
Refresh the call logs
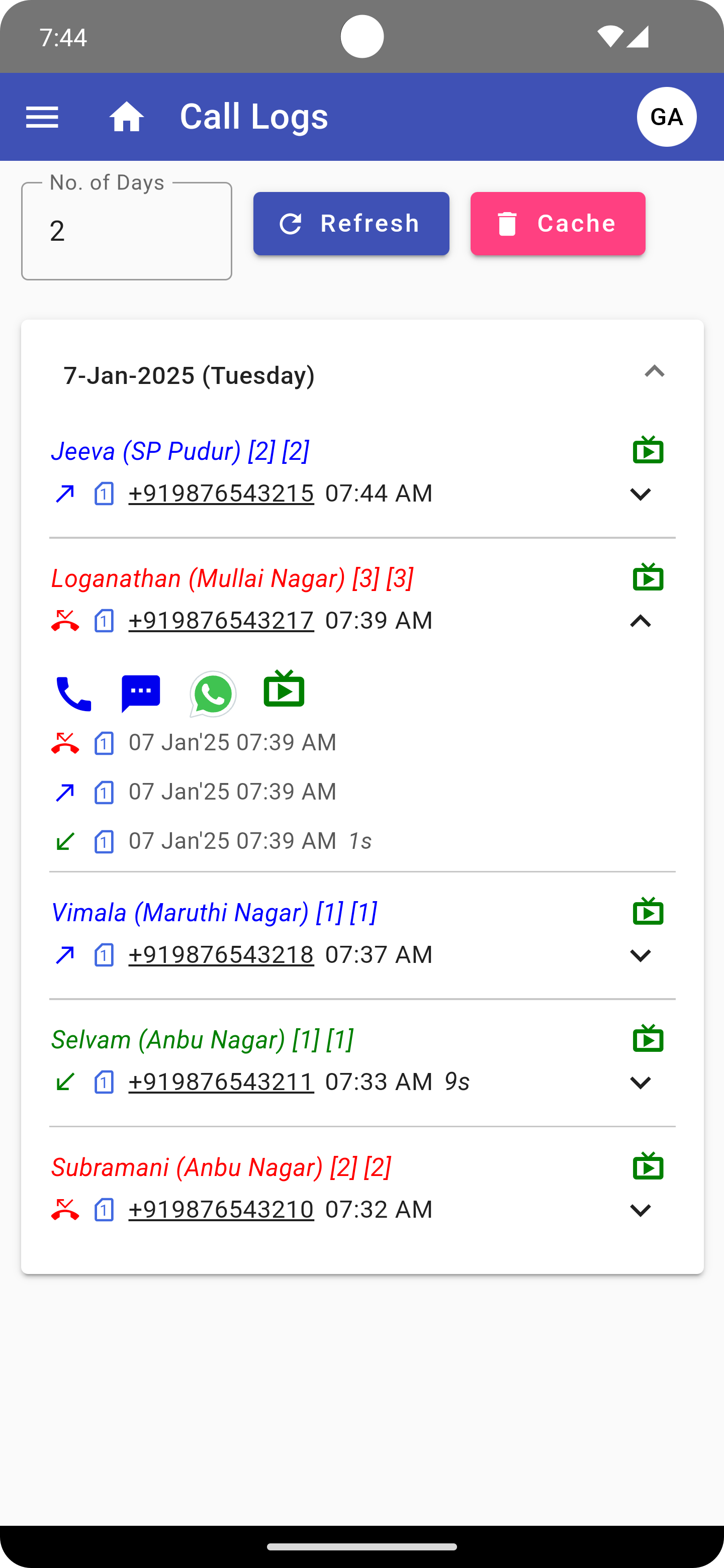tap(351, 224)
